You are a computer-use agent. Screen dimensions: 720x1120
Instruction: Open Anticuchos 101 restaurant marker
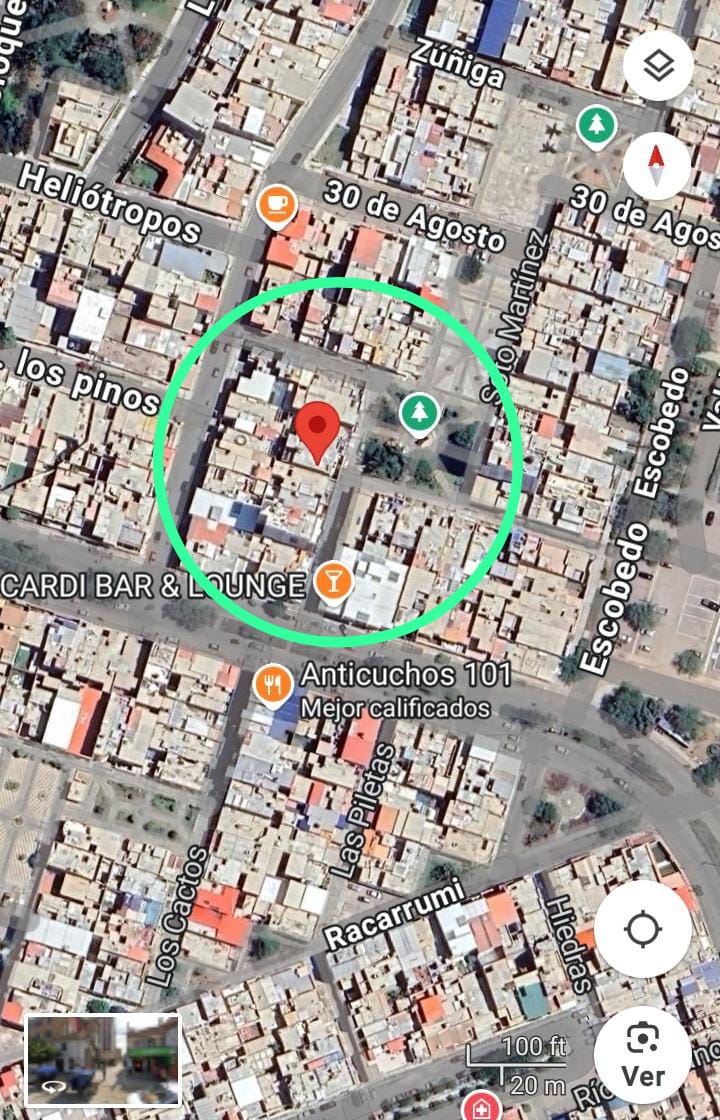pyautogui.click(x=272, y=684)
